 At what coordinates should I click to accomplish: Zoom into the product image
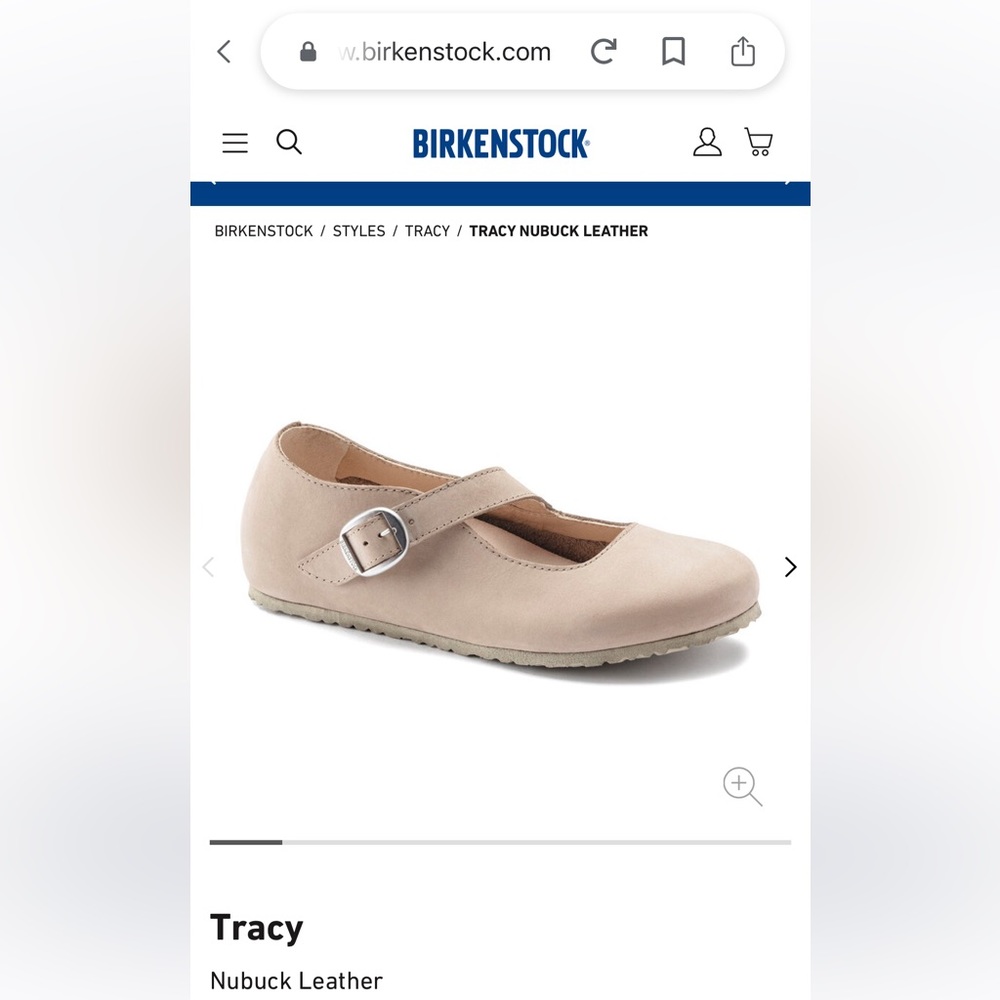(x=742, y=786)
